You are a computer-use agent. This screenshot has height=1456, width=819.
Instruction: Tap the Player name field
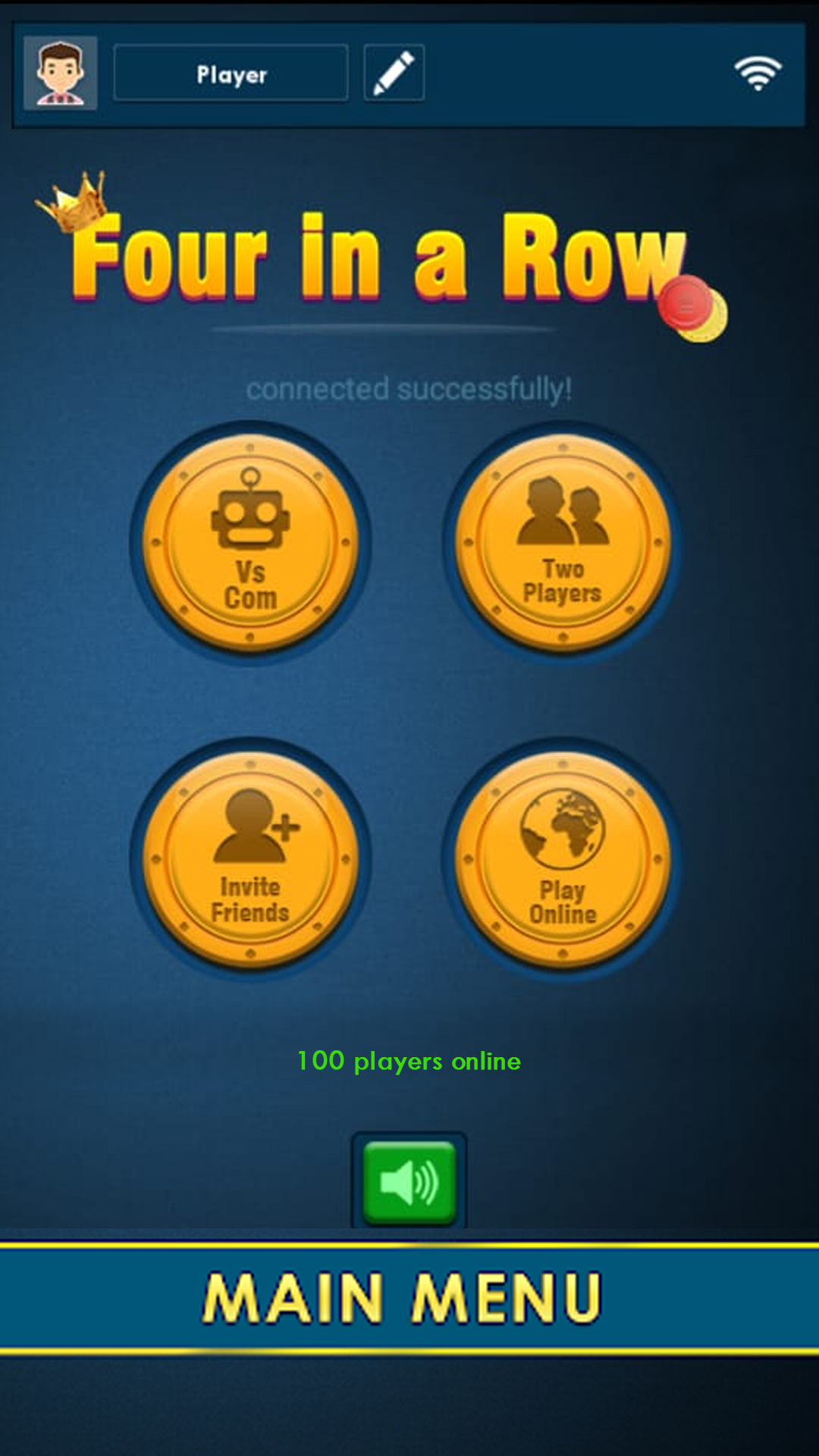(231, 74)
